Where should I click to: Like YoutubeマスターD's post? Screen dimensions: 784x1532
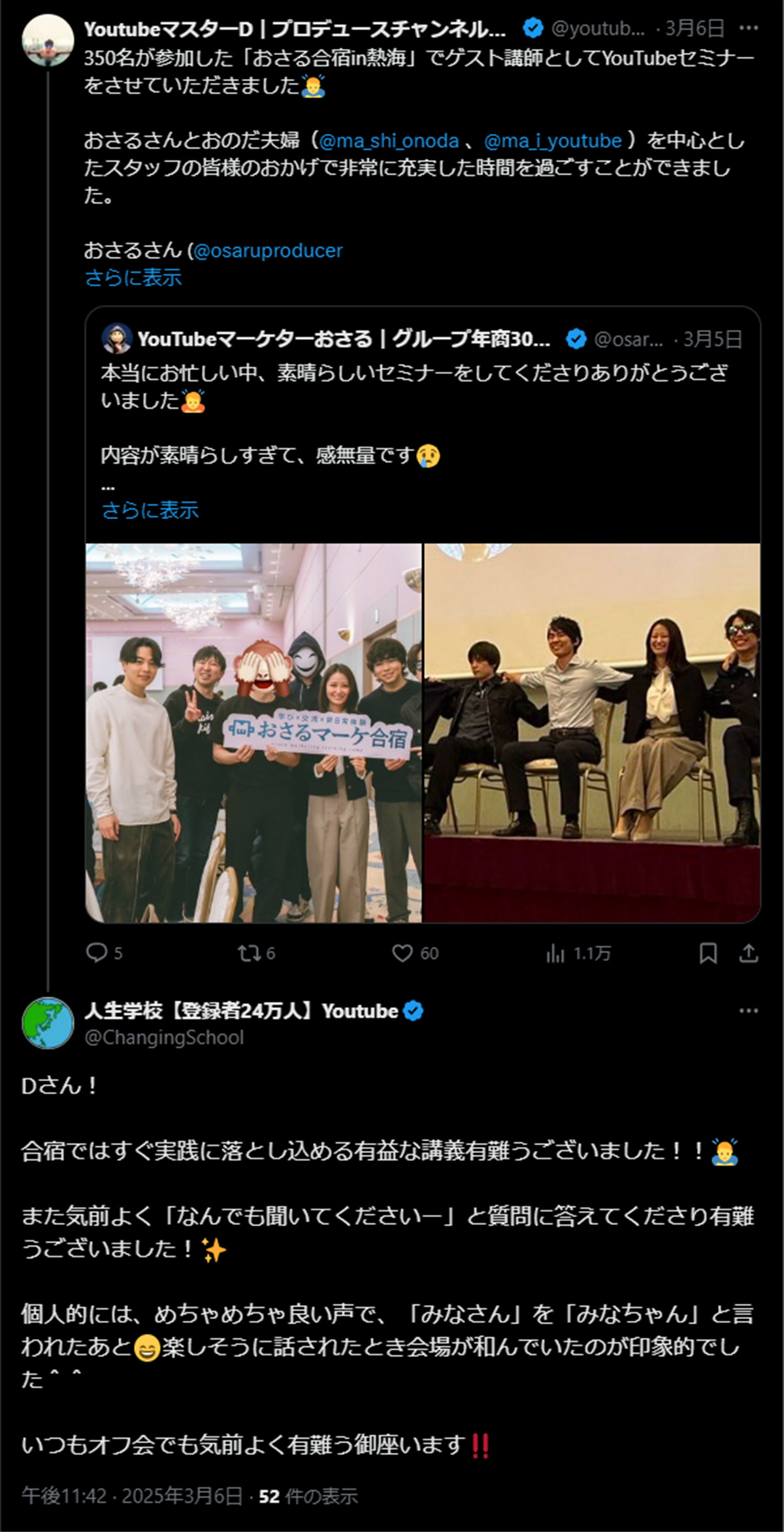tap(402, 953)
